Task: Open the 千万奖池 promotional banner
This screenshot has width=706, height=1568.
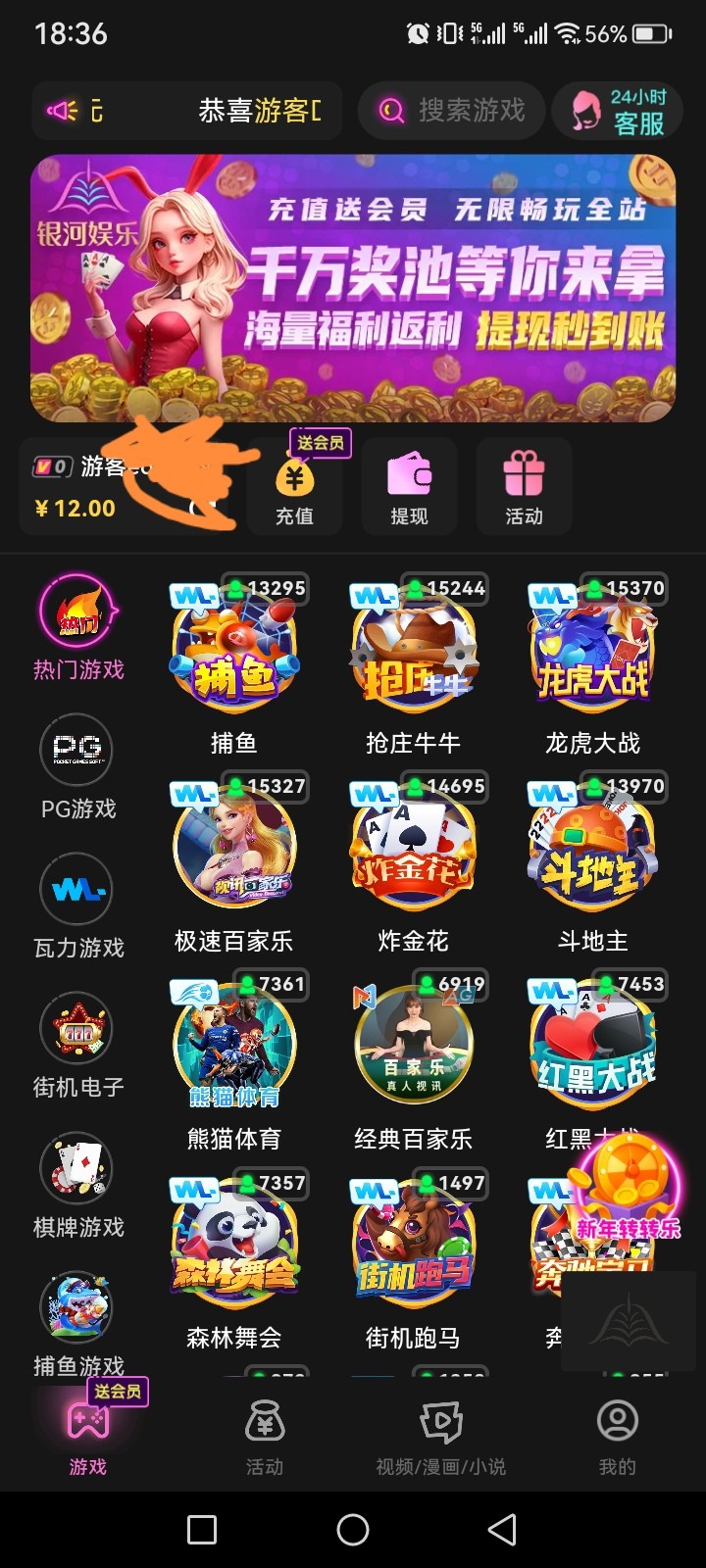Action: 353,287
